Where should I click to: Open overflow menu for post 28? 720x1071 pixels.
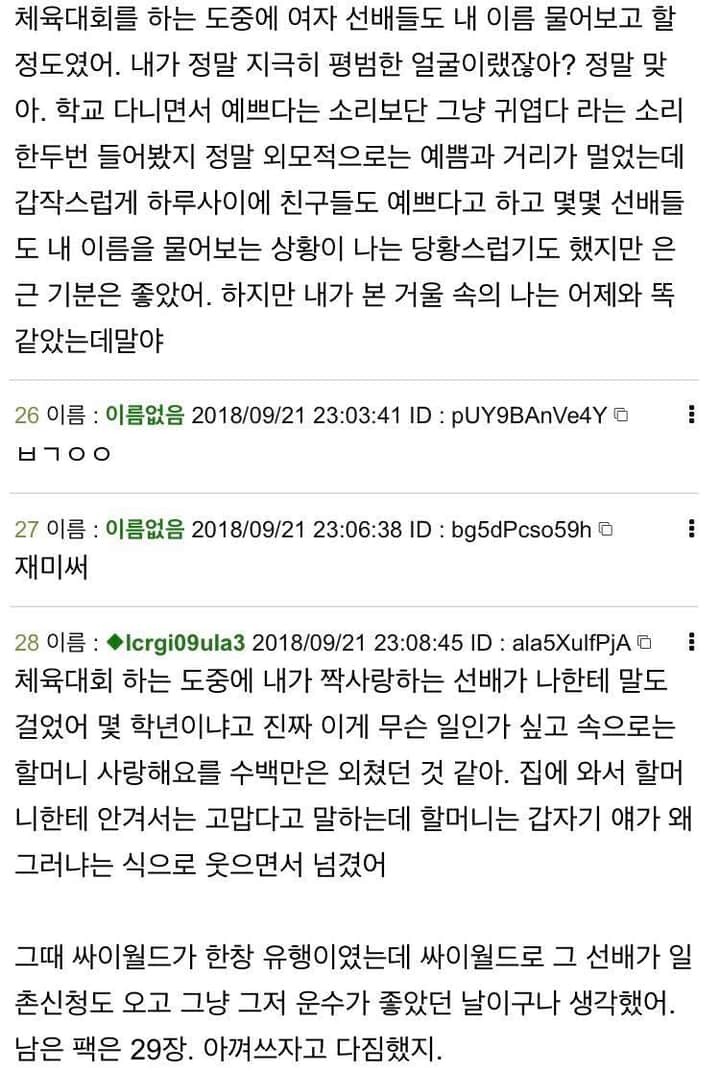point(692,642)
